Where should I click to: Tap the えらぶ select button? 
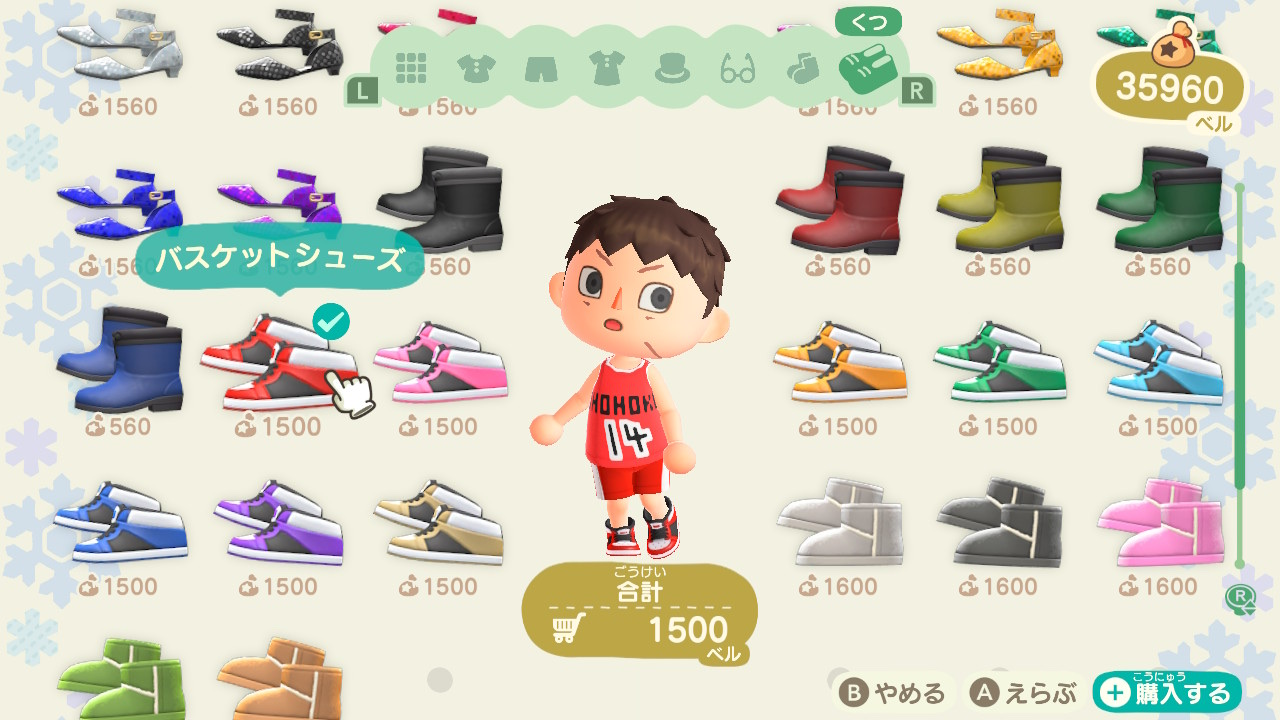pyautogui.click(x=1024, y=693)
